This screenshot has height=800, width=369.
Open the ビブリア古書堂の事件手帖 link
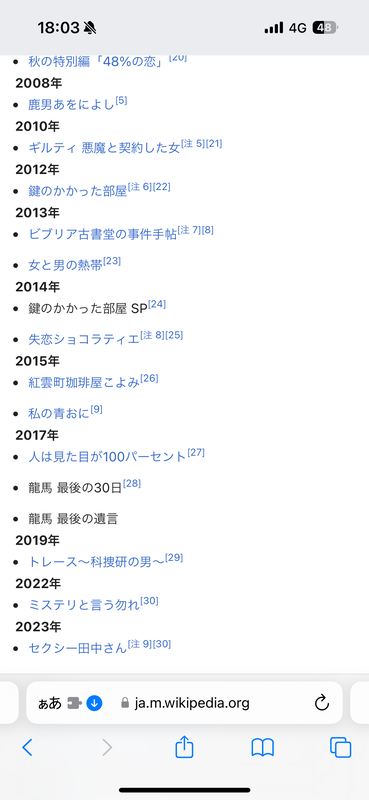[x=103, y=234]
